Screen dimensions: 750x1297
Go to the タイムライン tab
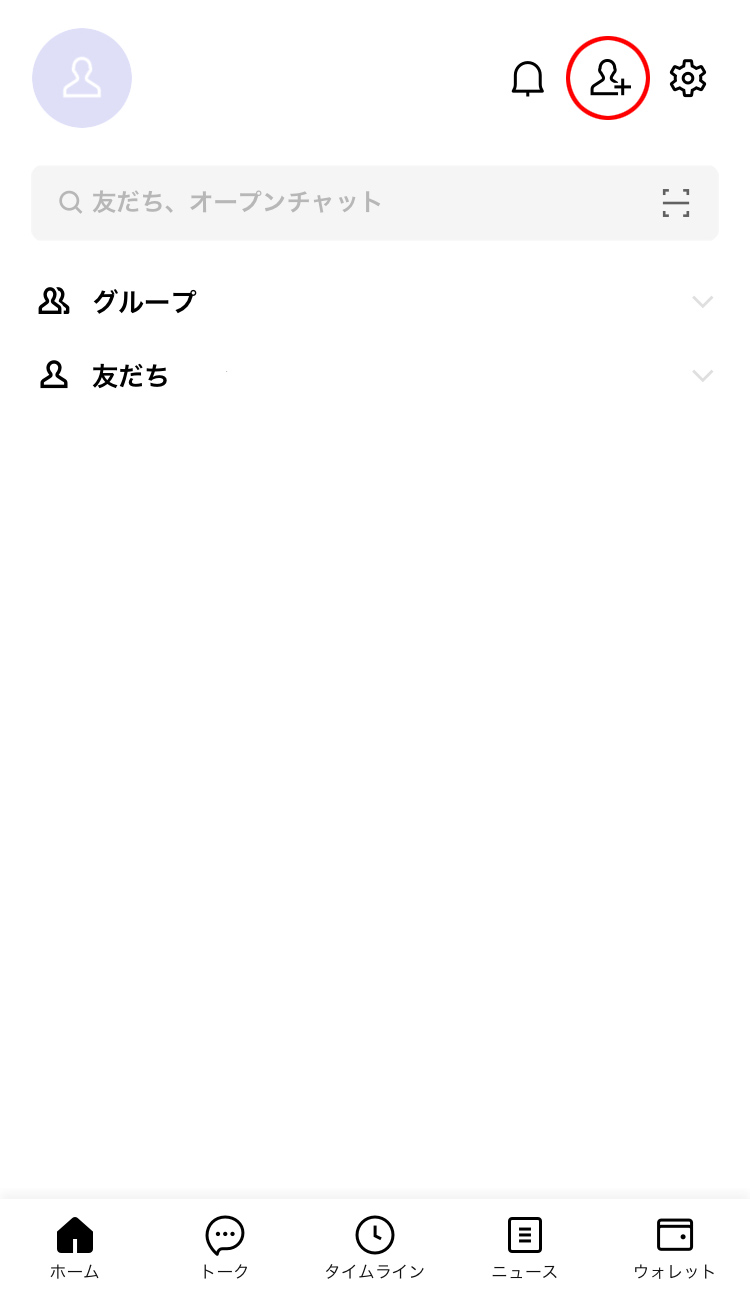click(375, 1247)
